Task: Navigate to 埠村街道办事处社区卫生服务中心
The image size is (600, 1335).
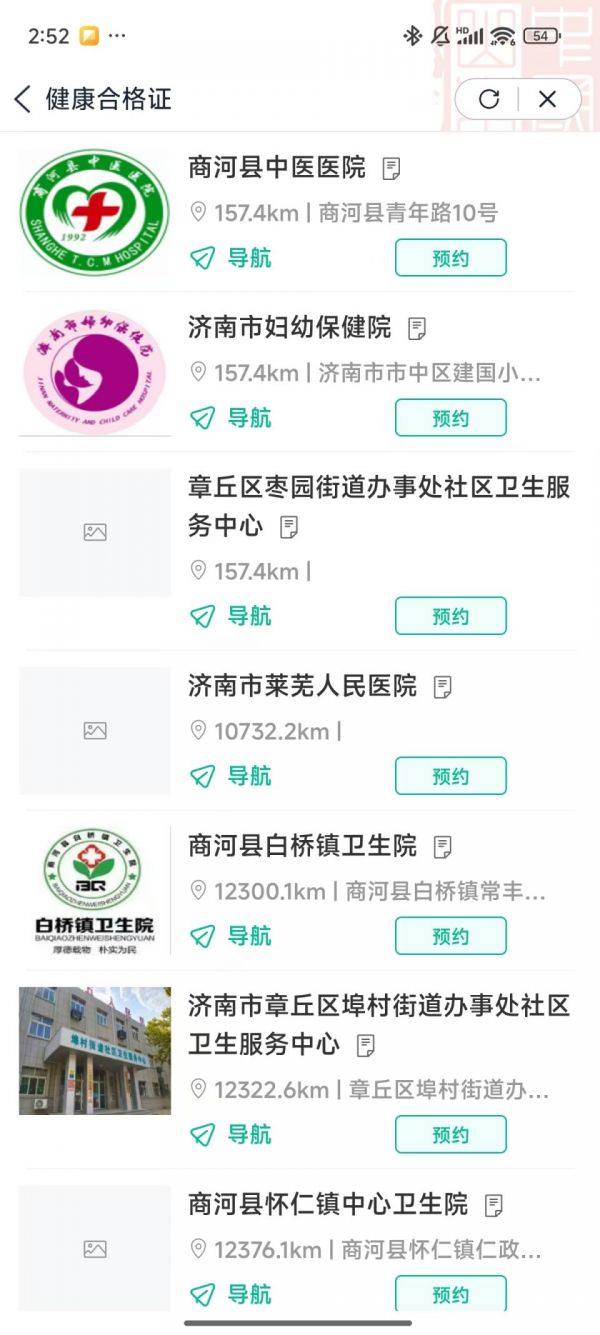Action: (231, 1134)
